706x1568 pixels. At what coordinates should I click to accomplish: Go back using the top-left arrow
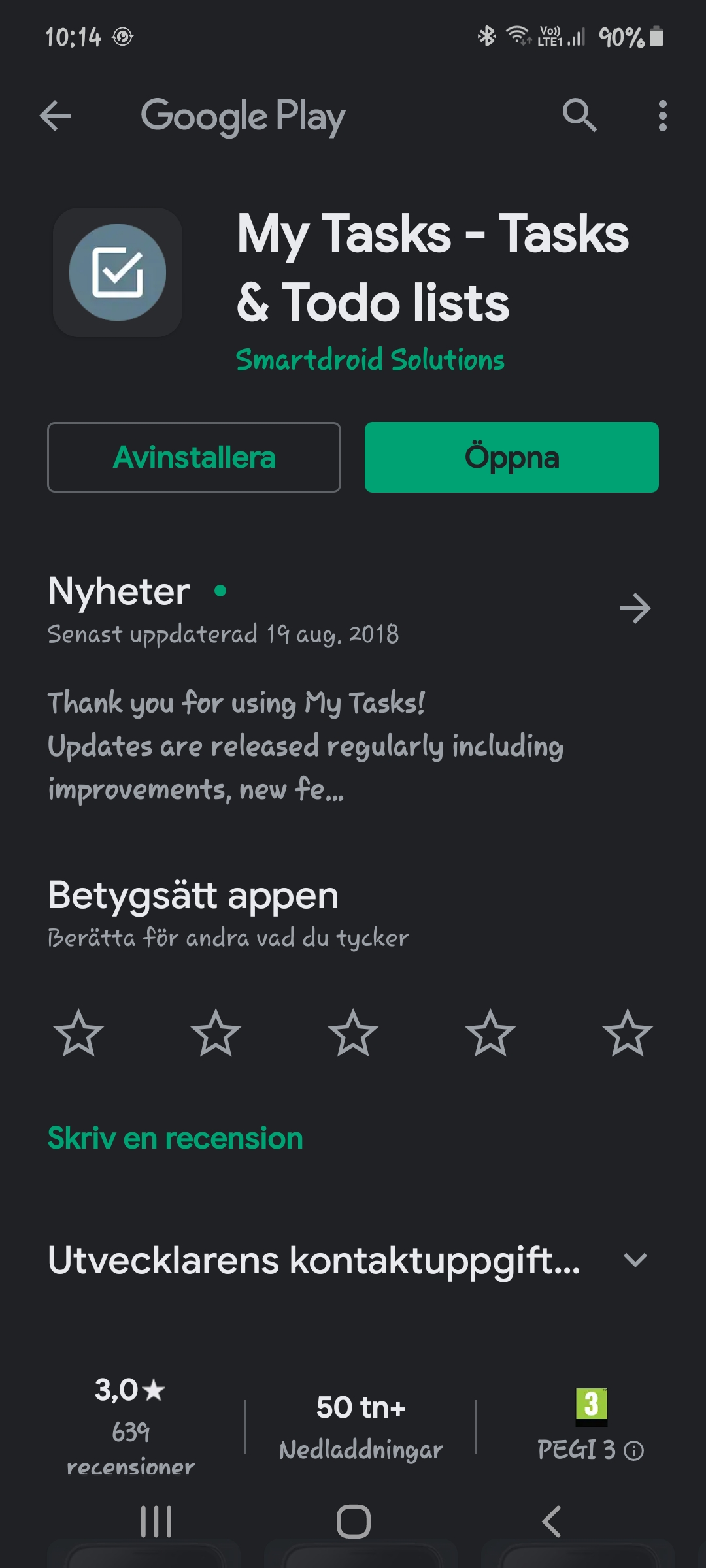click(x=55, y=116)
